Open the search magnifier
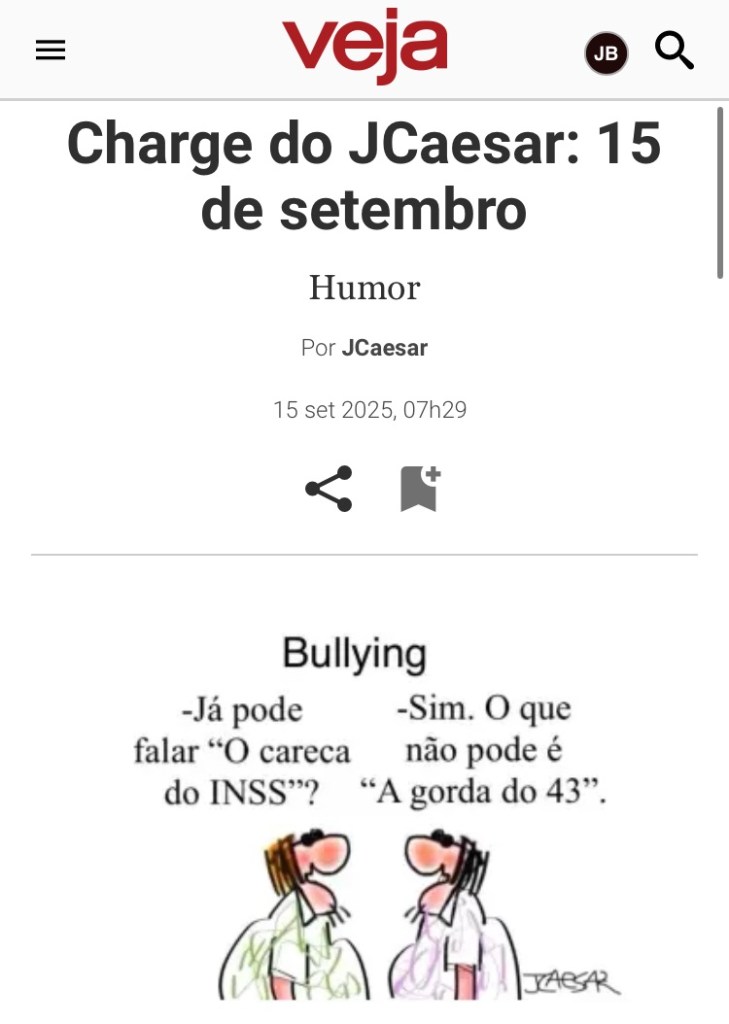Screen dimensions: 729x1024 (674, 50)
